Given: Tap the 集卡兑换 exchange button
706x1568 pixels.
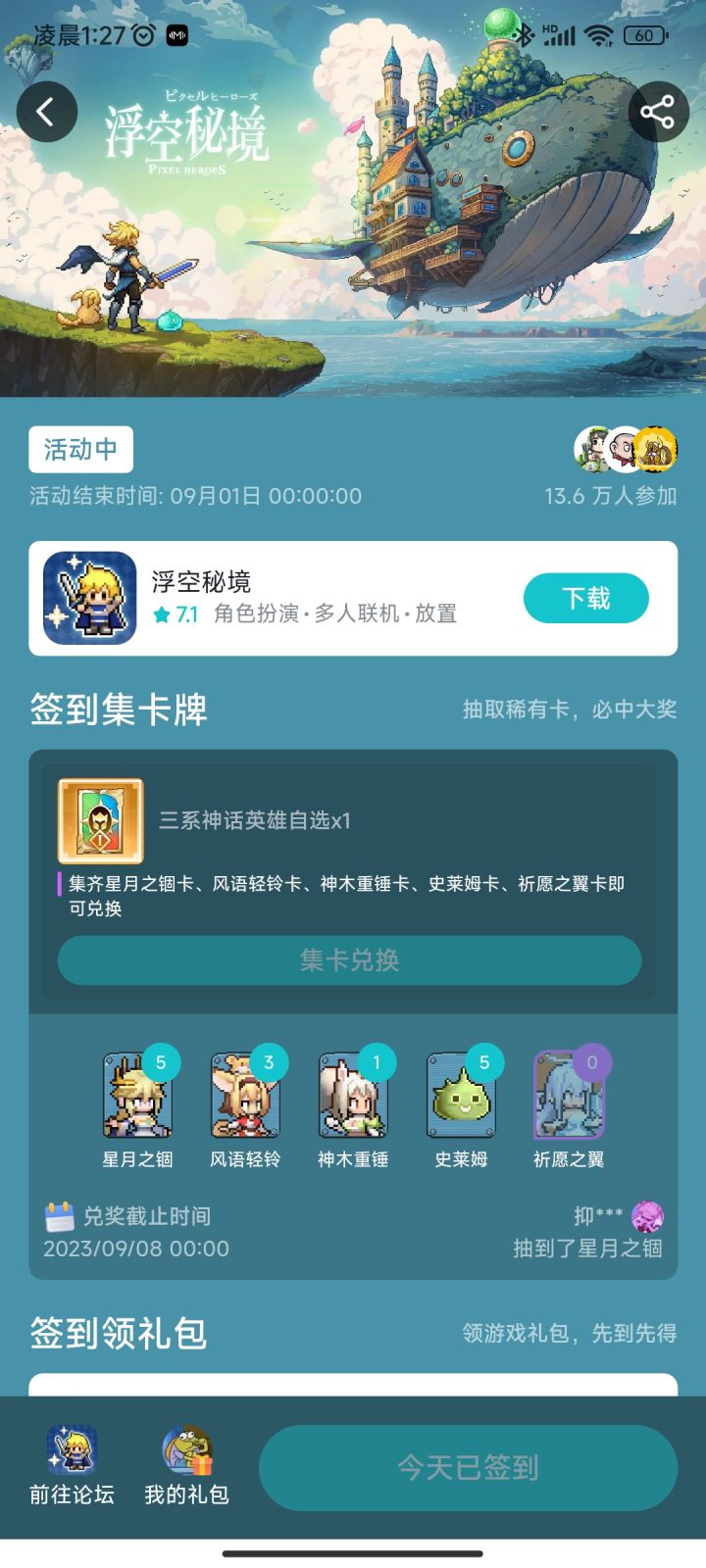Looking at the screenshot, I should point(348,961).
